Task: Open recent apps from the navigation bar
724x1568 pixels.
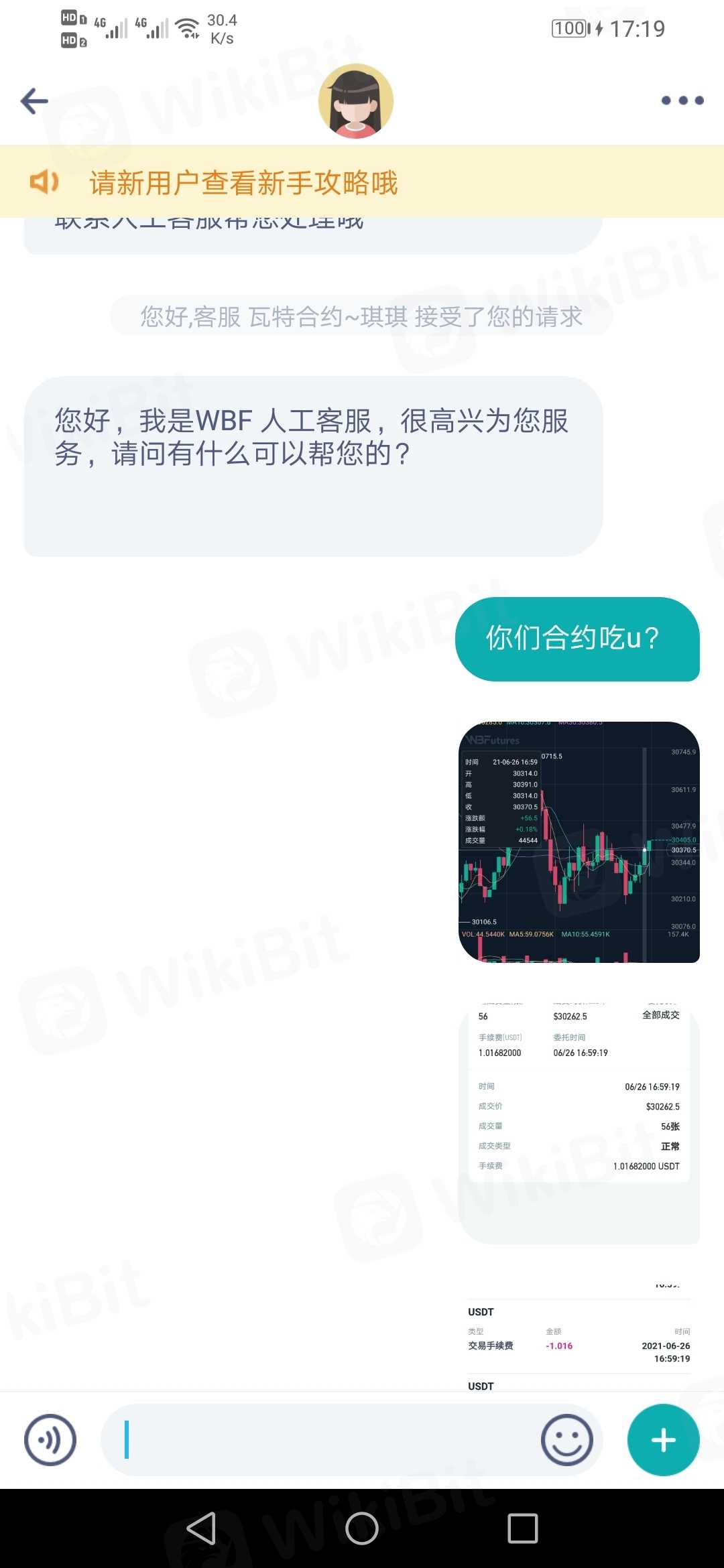Action: (x=523, y=1528)
